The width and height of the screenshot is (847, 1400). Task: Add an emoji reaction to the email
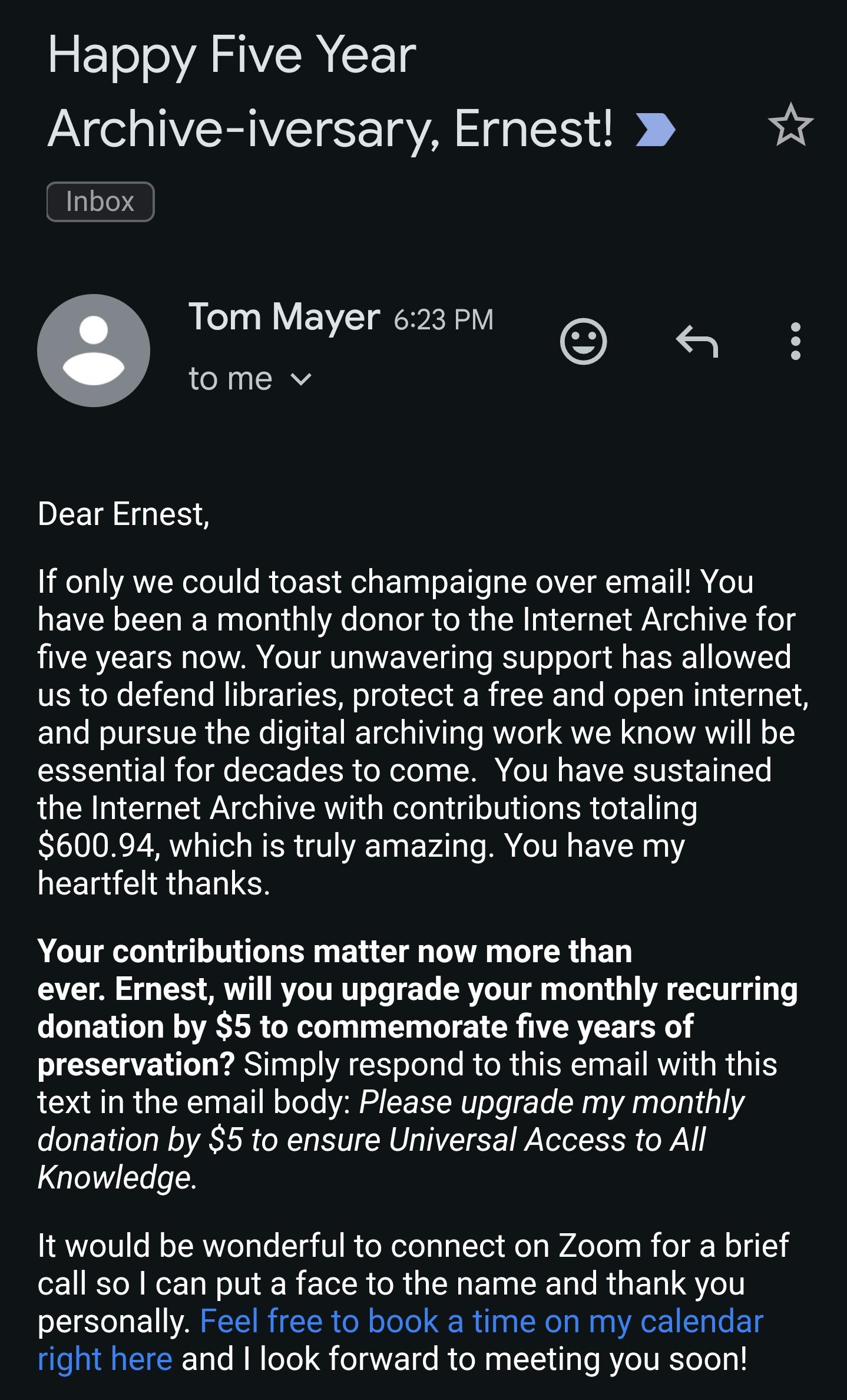pos(583,341)
